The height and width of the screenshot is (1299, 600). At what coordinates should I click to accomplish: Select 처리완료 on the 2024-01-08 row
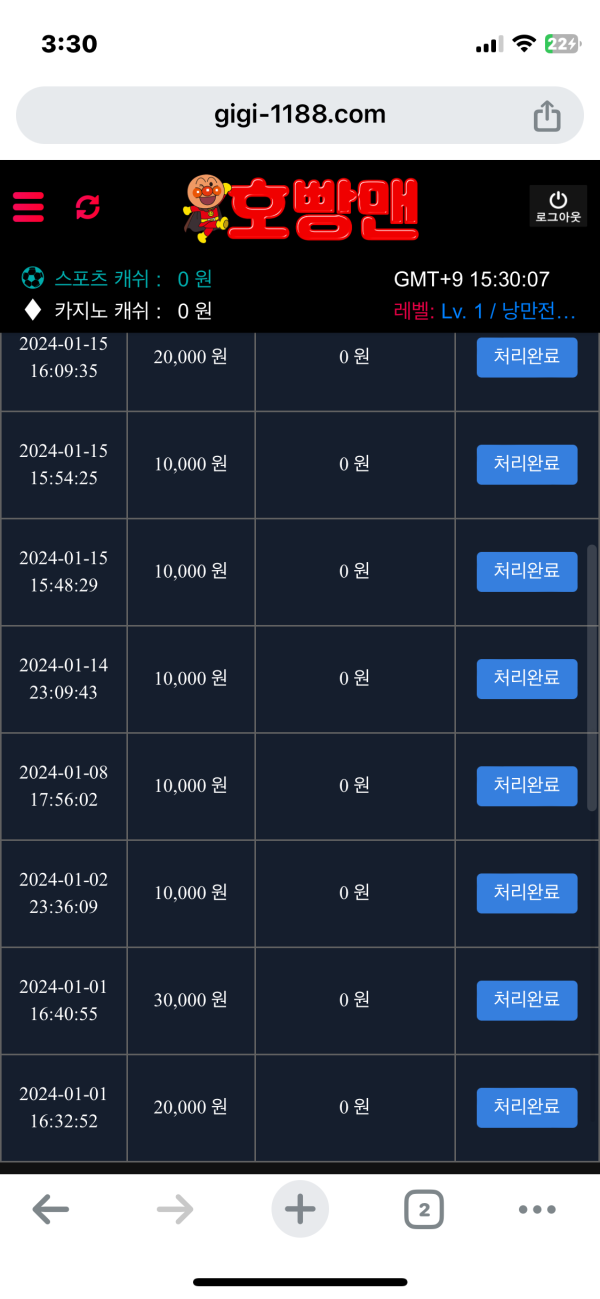[527, 786]
